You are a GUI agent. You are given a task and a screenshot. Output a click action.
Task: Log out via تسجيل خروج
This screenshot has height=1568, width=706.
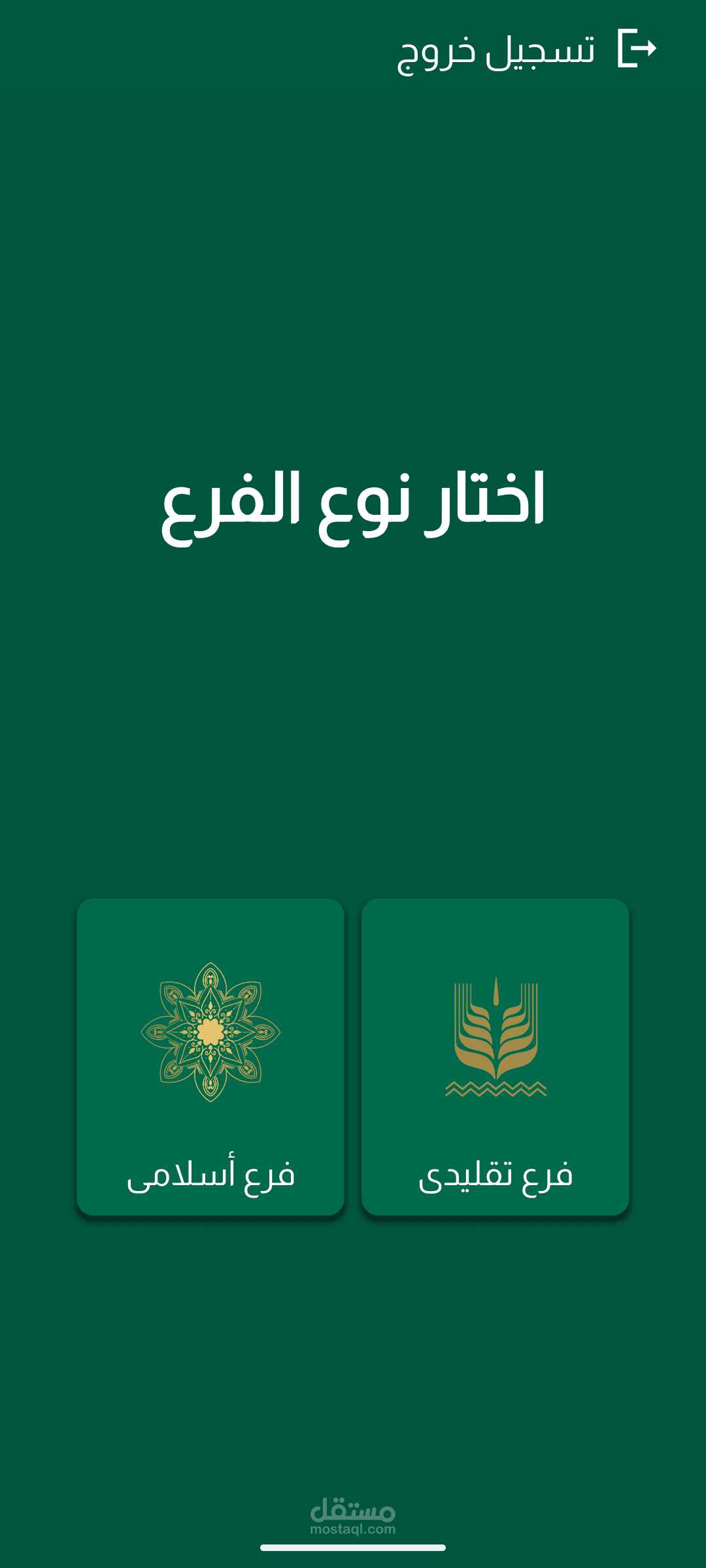coord(527,50)
